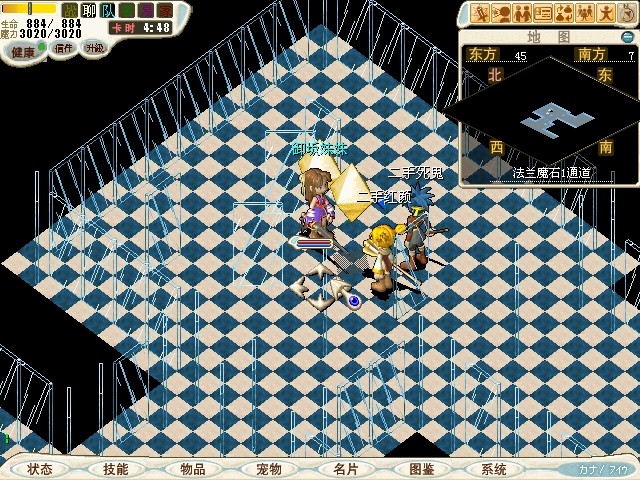
Task: Toggle the 聊 chat switch
Action: click(89, 11)
